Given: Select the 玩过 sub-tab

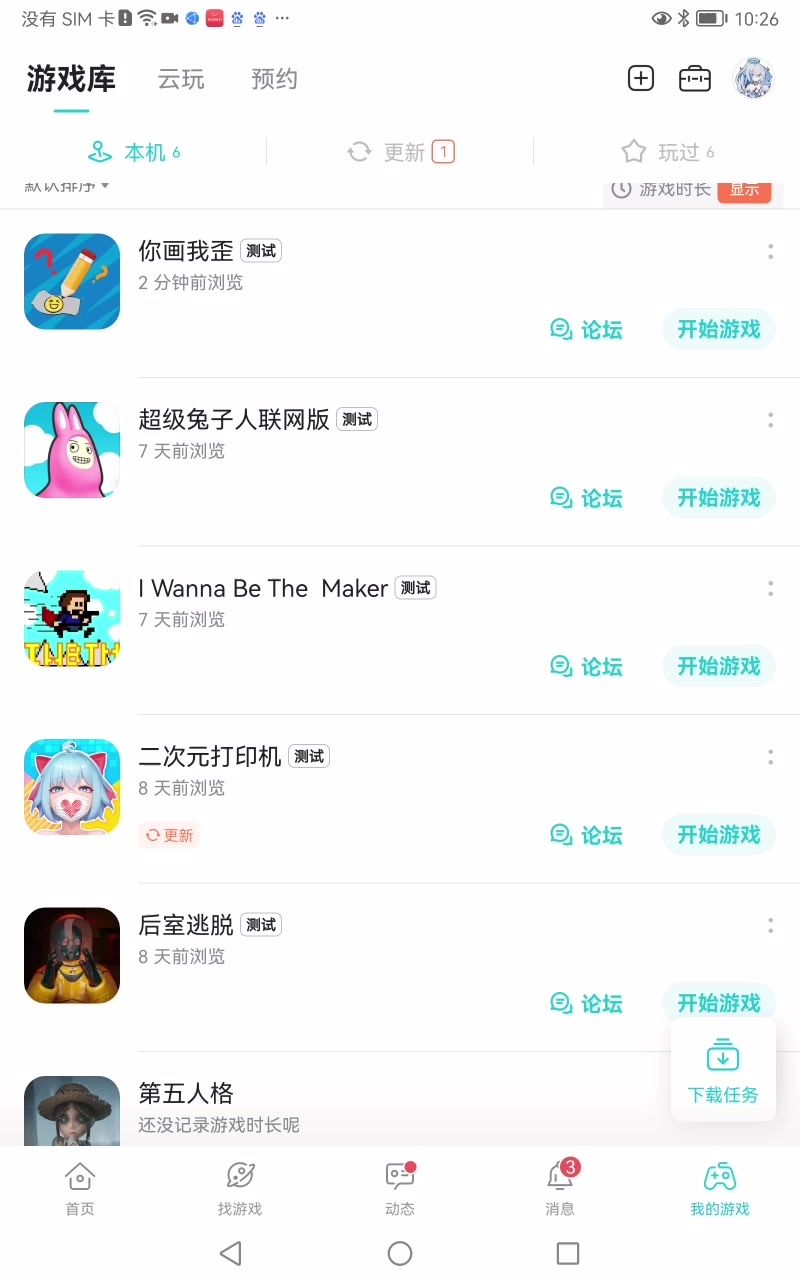Looking at the screenshot, I should 668,152.
